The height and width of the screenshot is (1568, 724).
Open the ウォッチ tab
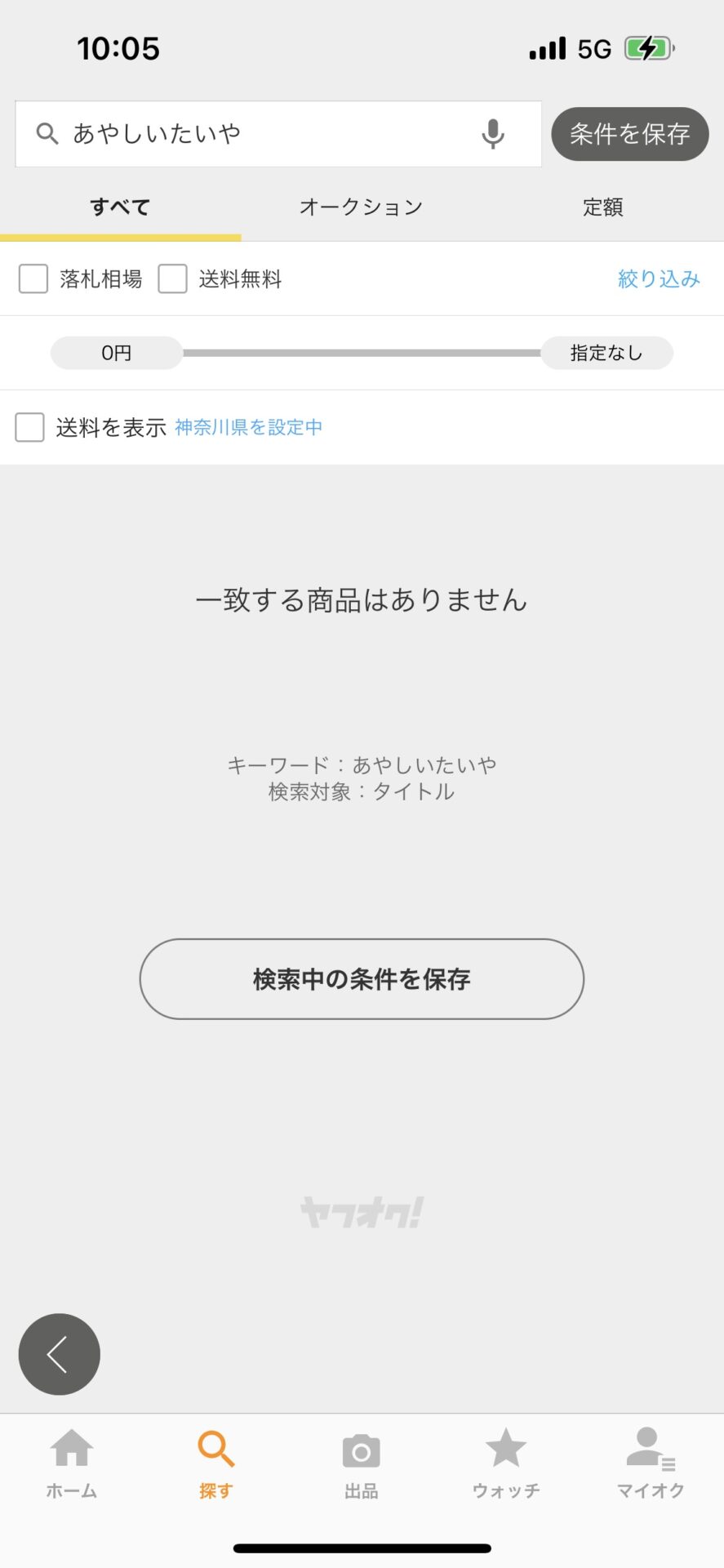pyautogui.click(x=506, y=1463)
